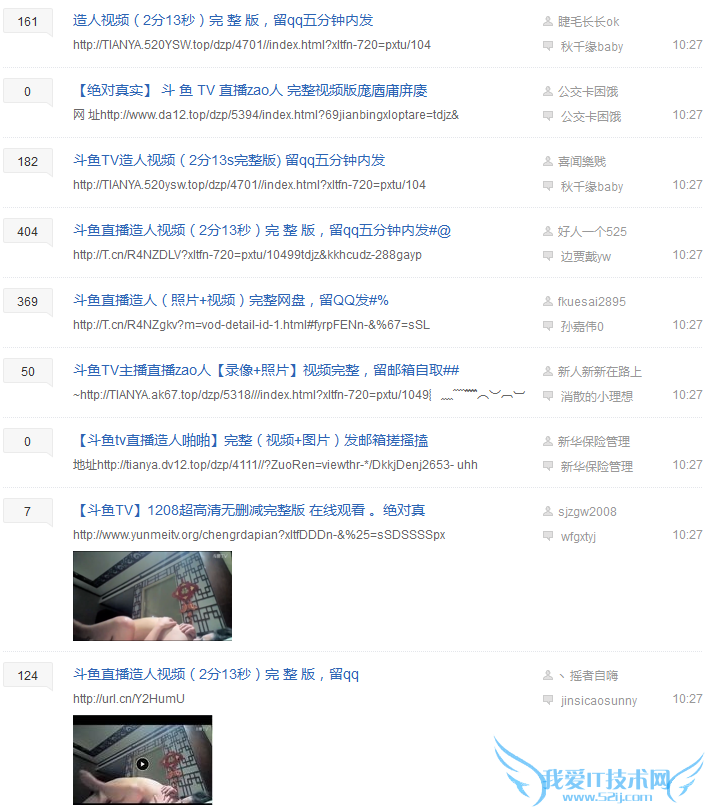Open the thread with the url.cn/Y2HumU link
This screenshot has width=710, height=812.
click(x=215, y=674)
